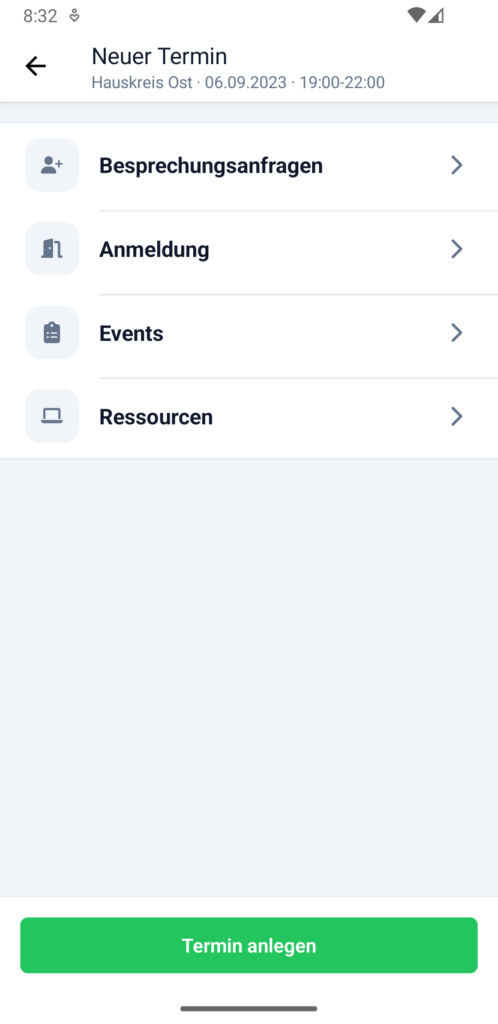Open the Anmeldung settings row
This screenshot has height=1024, width=498.
tap(249, 249)
